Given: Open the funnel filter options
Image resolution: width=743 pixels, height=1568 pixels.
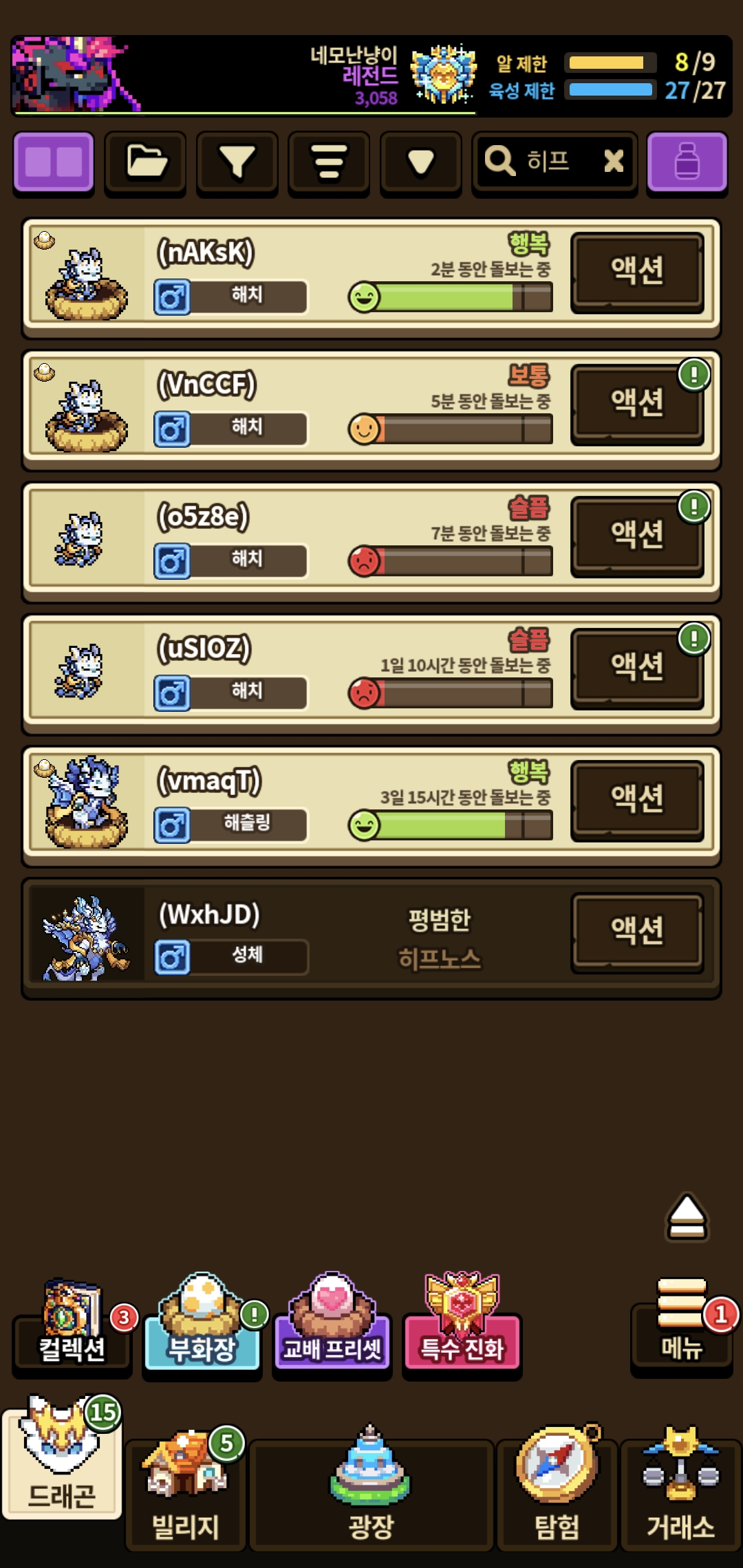Looking at the screenshot, I should click(237, 162).
